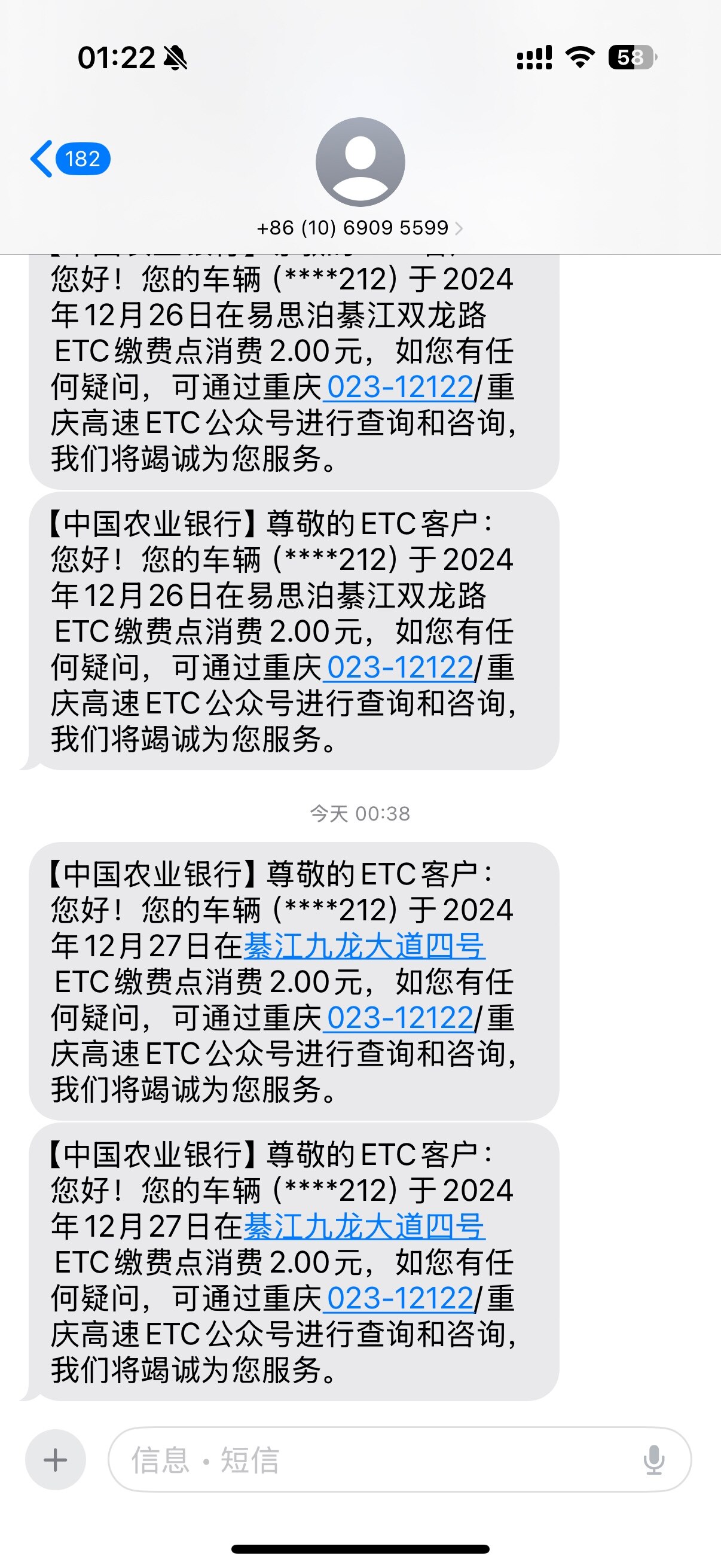Call 023-12122 from the last message
The height and width of the screenshot is (1568, 721).
(399, 1298)
